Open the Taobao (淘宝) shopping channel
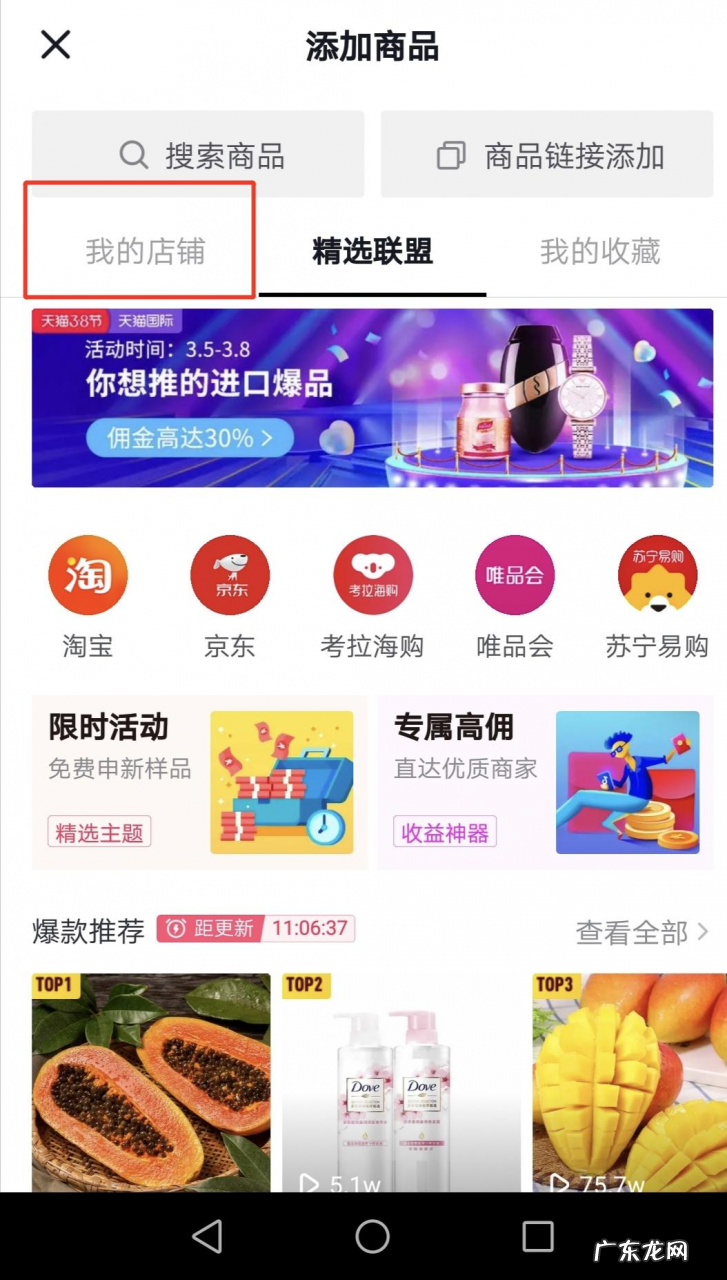727x1280 pixels. click(87, 573)
